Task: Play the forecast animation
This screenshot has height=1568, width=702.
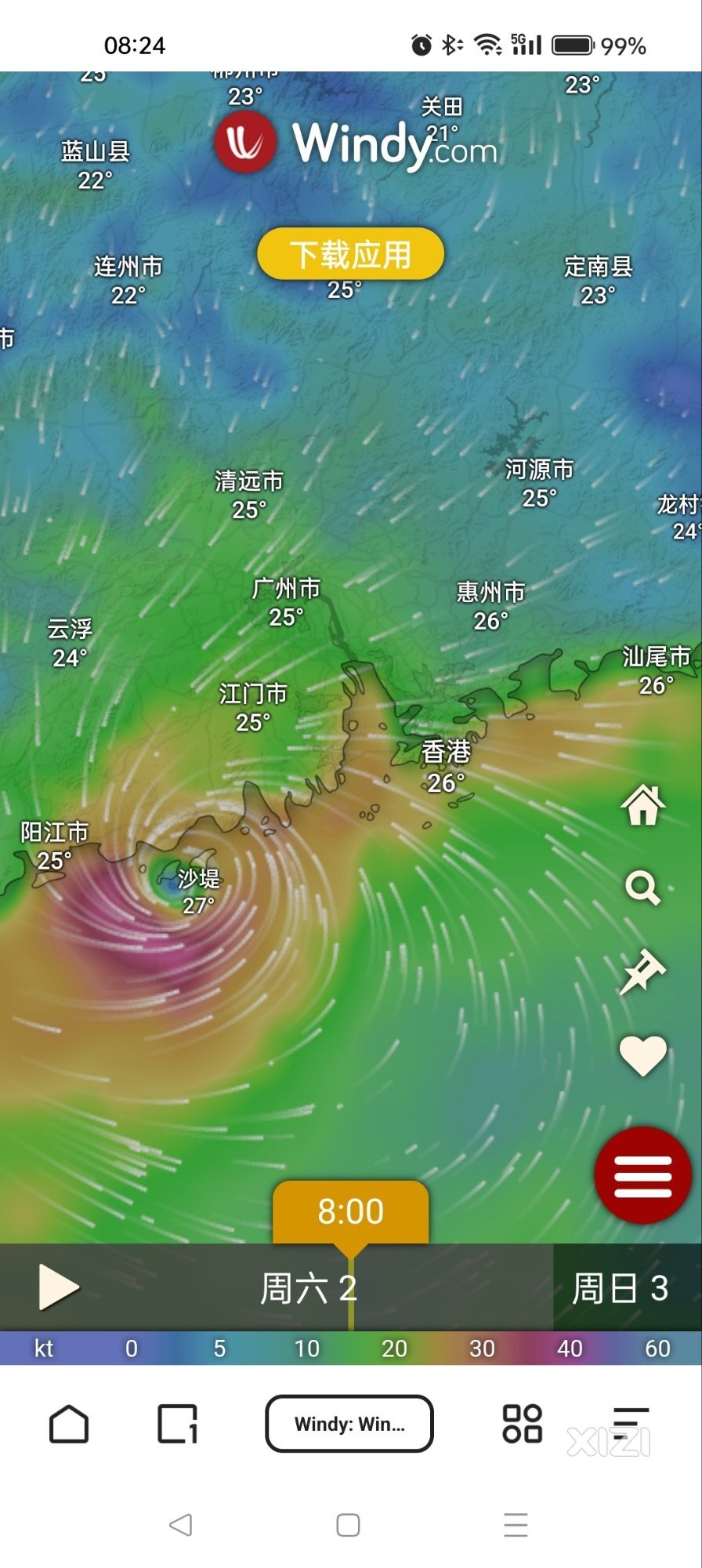Action: 59,1287
